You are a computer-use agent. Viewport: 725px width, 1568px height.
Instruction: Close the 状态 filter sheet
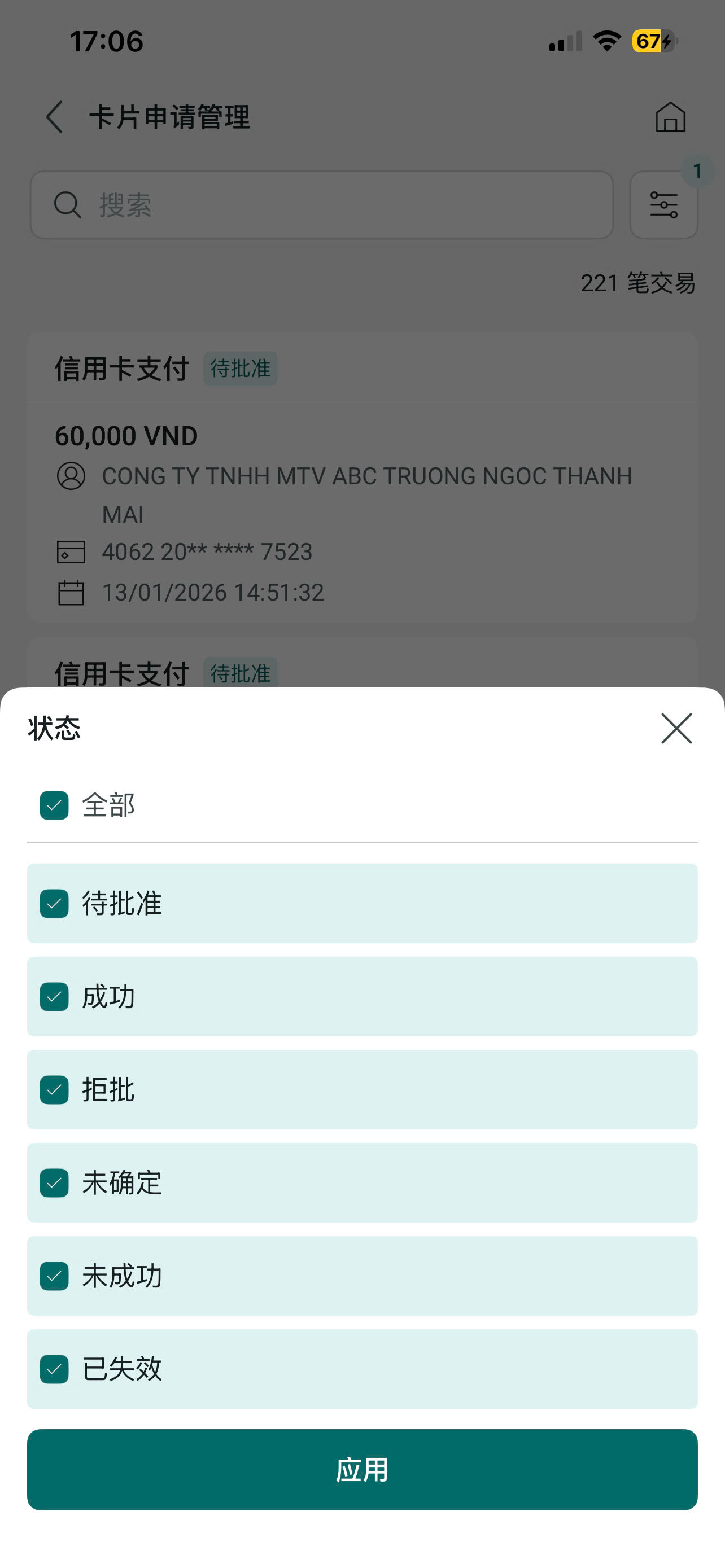[676, 728]
